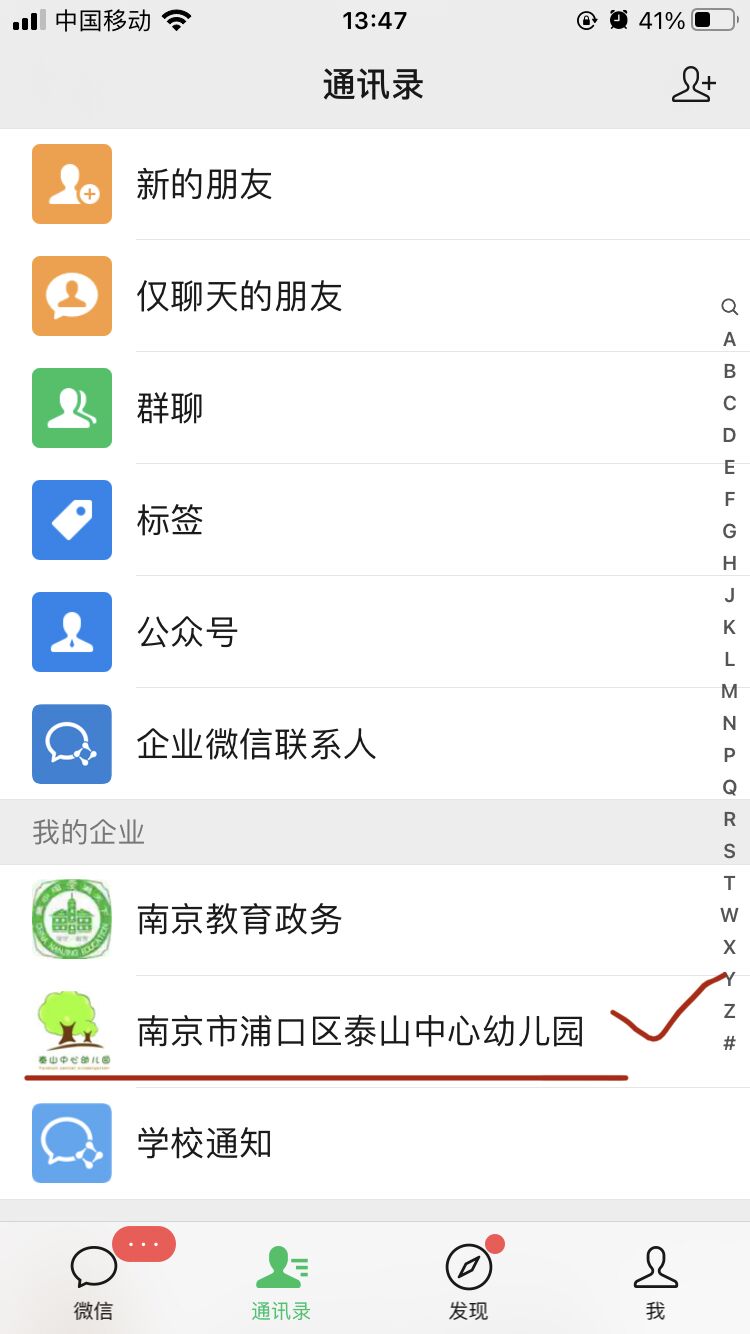
Task: Jump to letter M in index
Action: pyautogui.click(x=729, y=691)
